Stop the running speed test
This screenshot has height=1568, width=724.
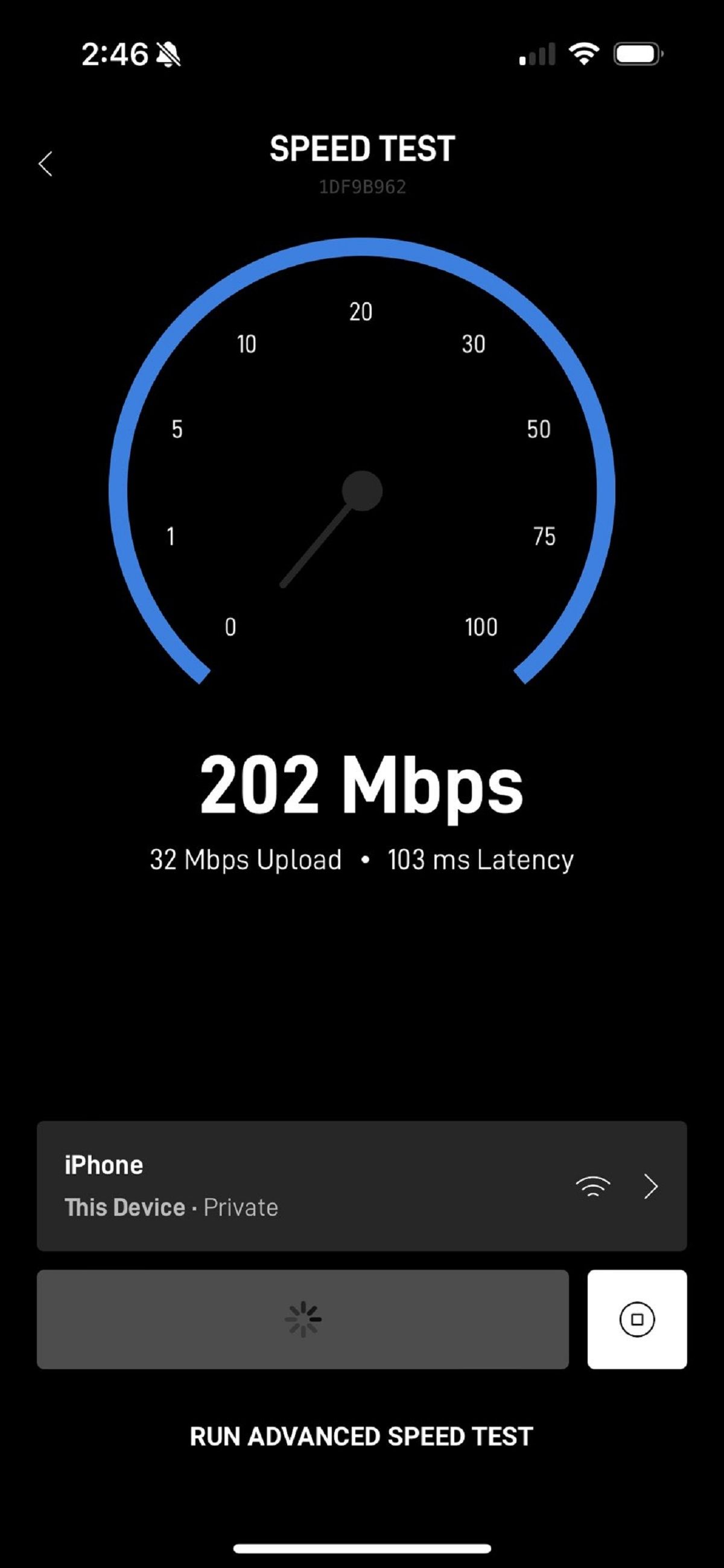click(x=637, y=1320)
